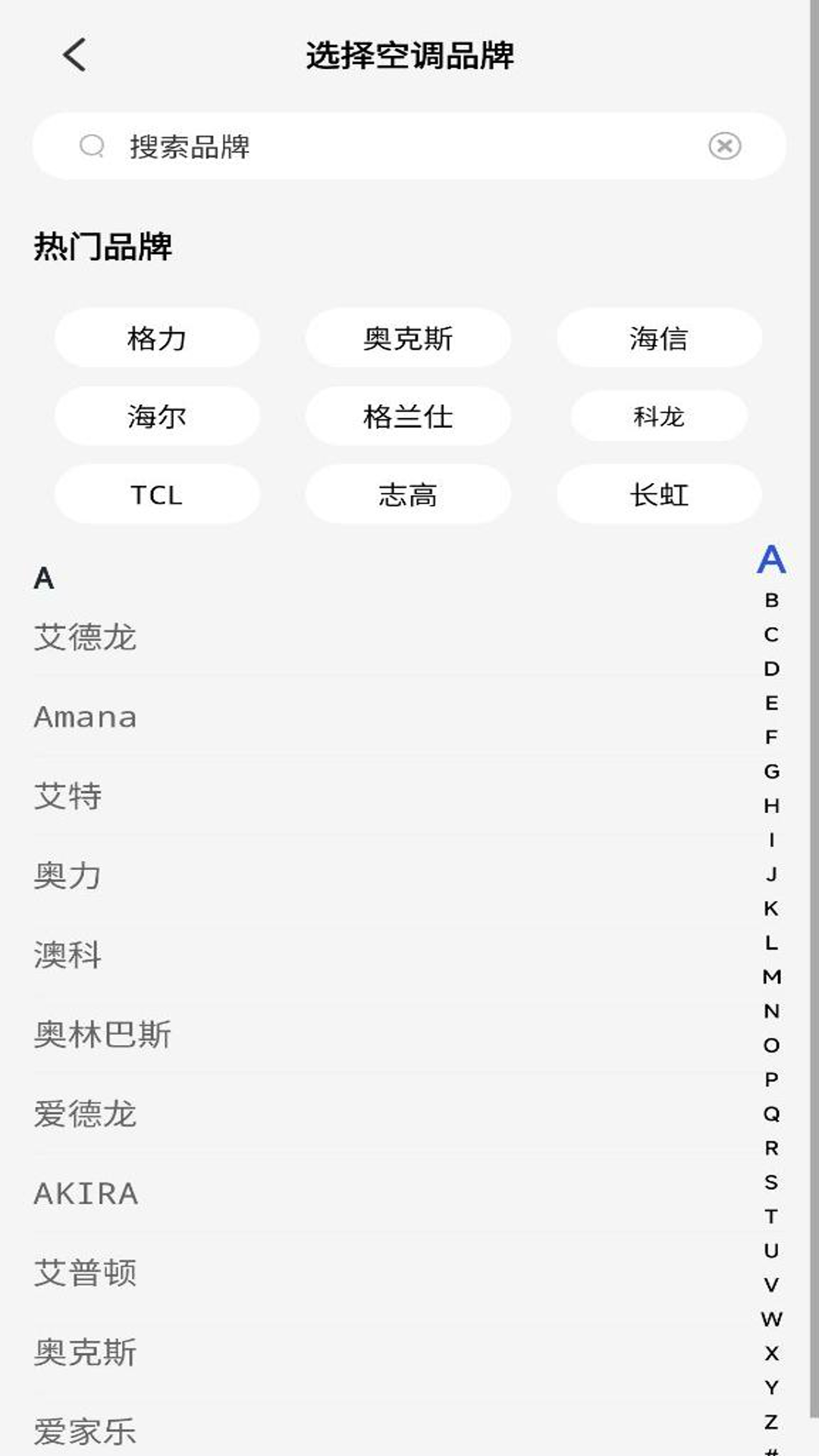Screen dimensions: 819x1456
Task: Choose Amana in the brand list
Action: [x=86, y=717]
